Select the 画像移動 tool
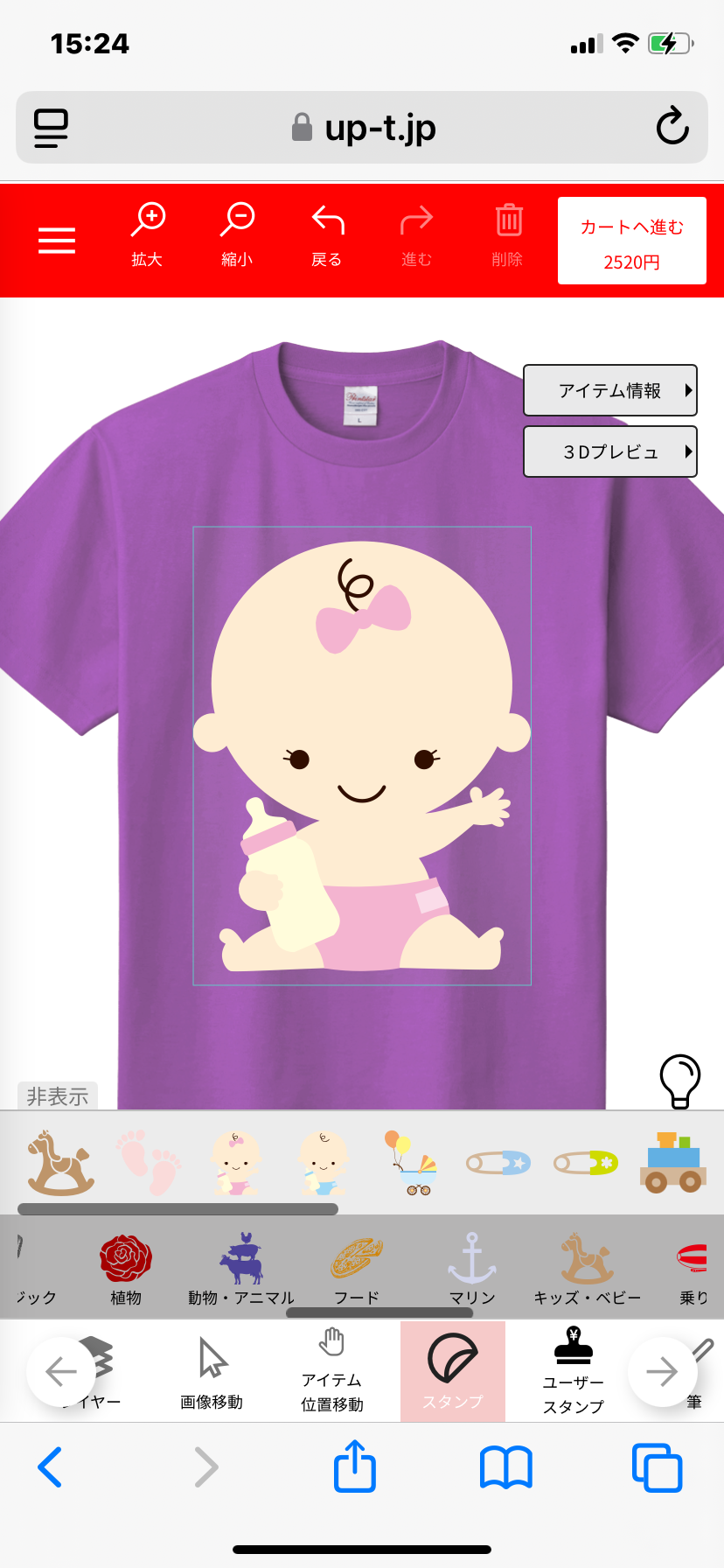Screen dimensions: 724x1568 [212, 1372]
